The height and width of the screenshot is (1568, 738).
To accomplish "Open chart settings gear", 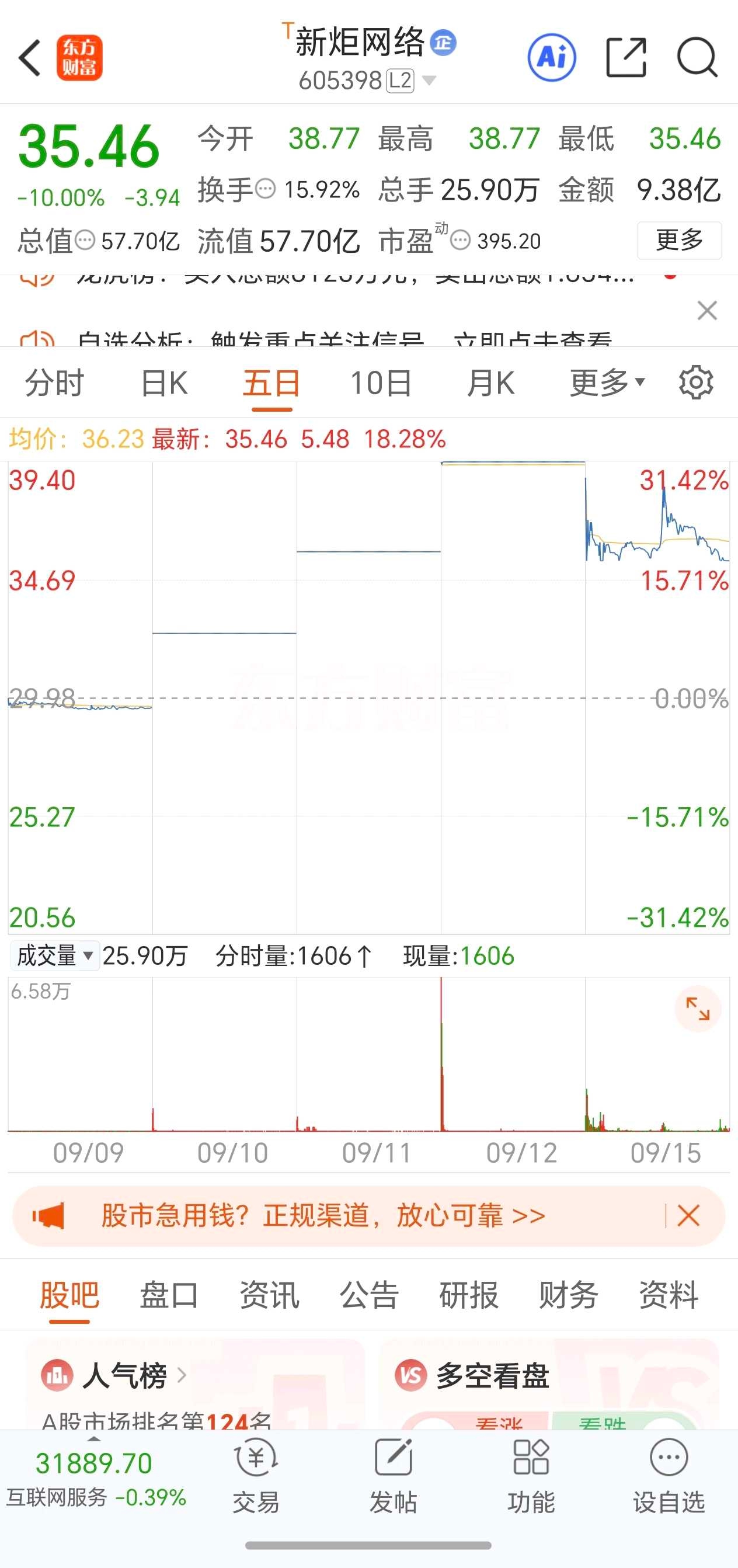I will coord(696,383).
